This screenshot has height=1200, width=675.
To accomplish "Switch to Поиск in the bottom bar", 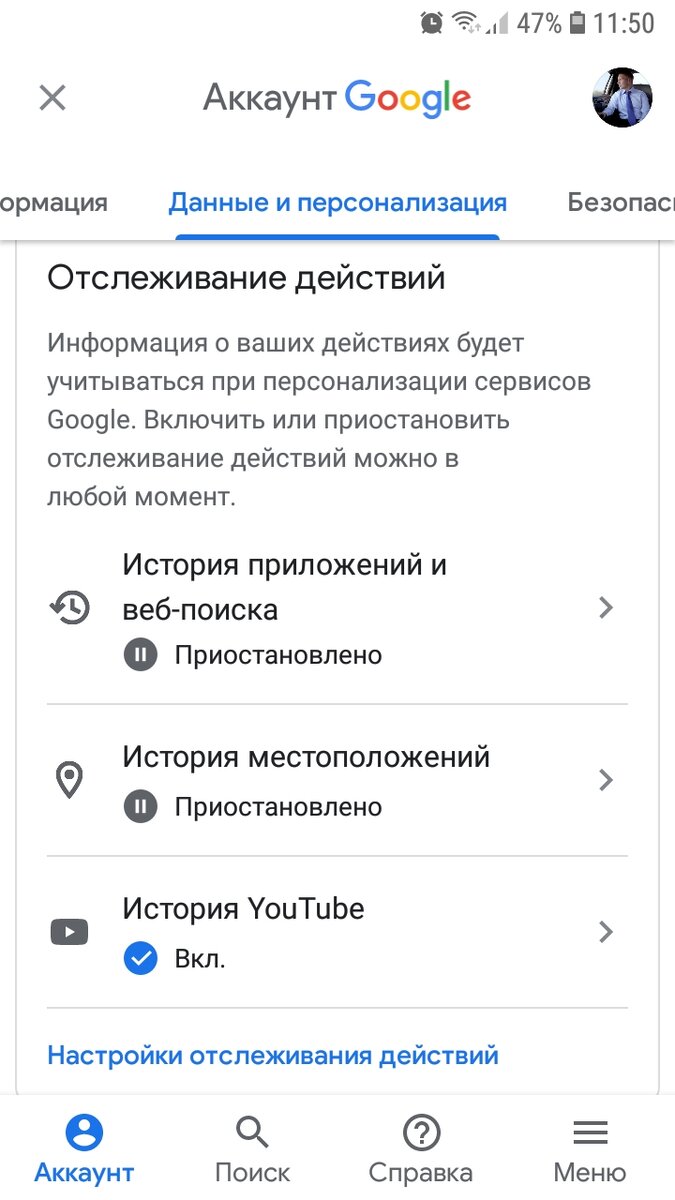I will pos(252,1150).
